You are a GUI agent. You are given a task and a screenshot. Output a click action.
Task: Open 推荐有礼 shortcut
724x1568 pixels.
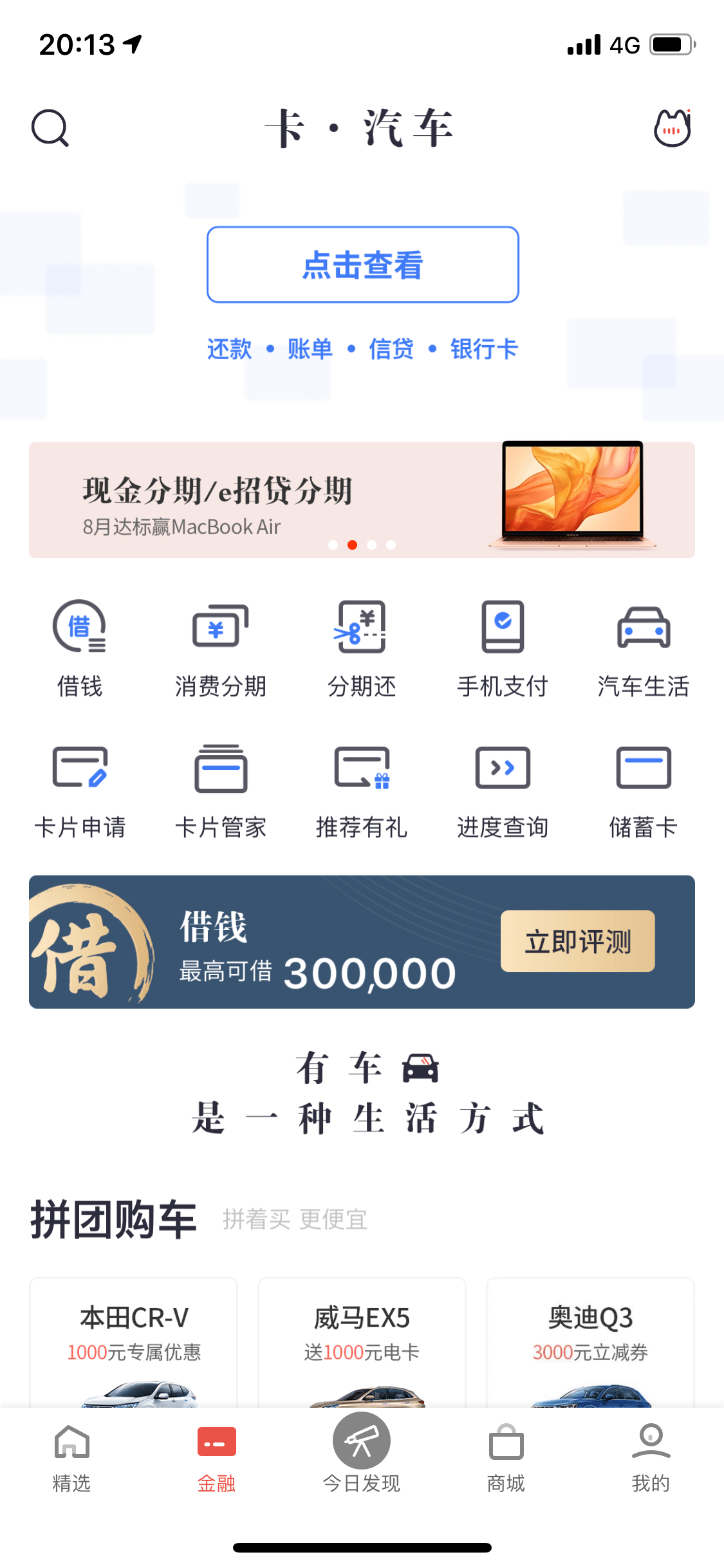pyautogui.click(x=362, y=790)
